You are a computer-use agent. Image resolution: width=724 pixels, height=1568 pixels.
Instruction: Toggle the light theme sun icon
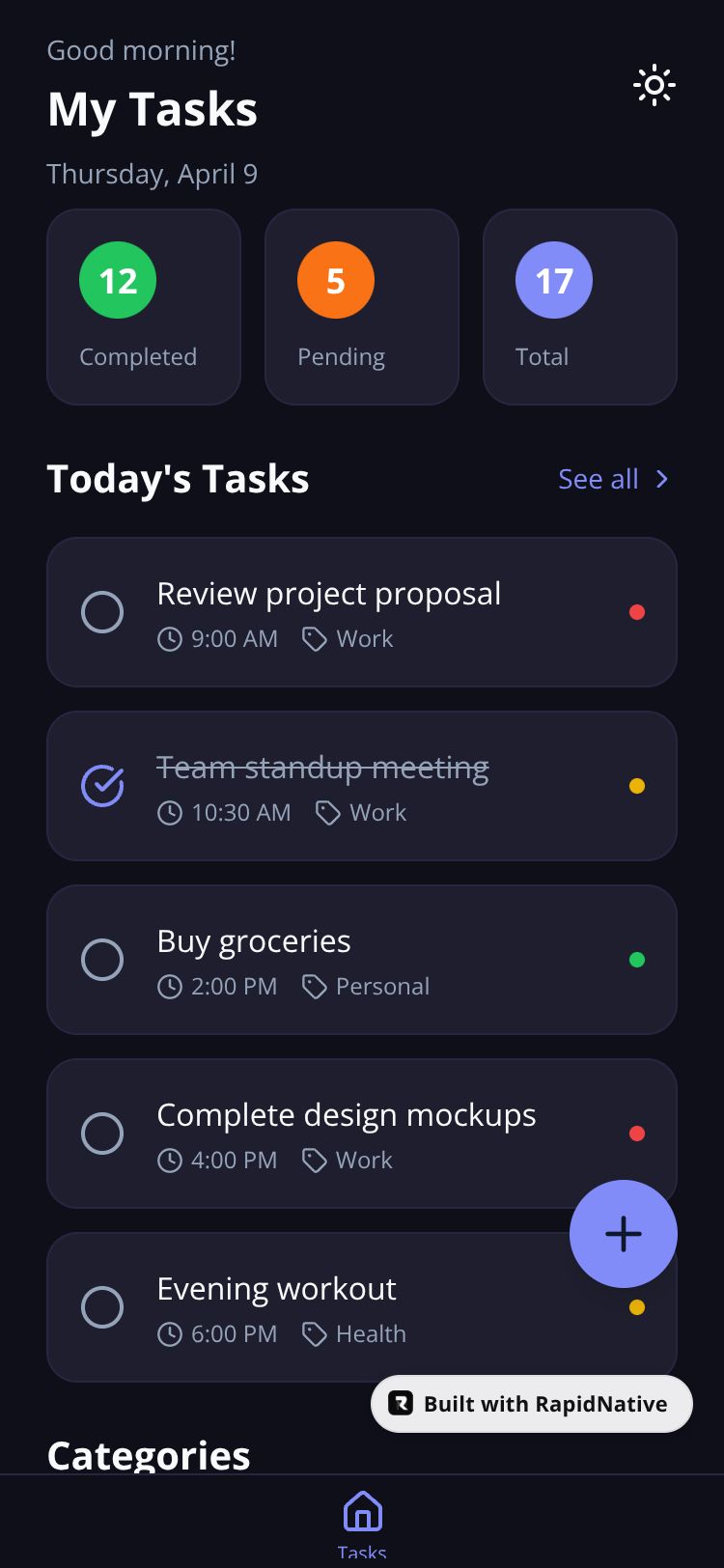tap(654, 86)
